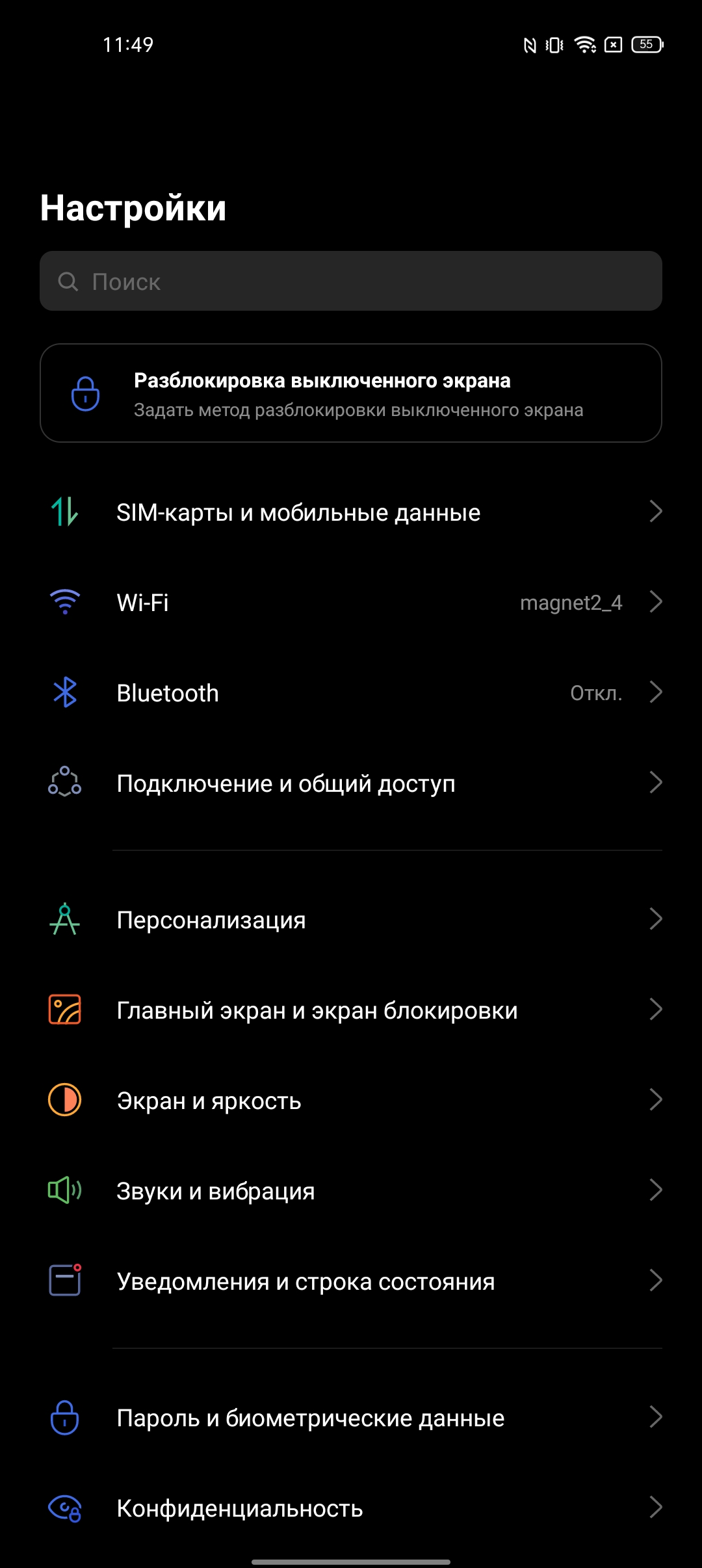Open Главный экран и экран блокировки

[x=351, y=1010]
